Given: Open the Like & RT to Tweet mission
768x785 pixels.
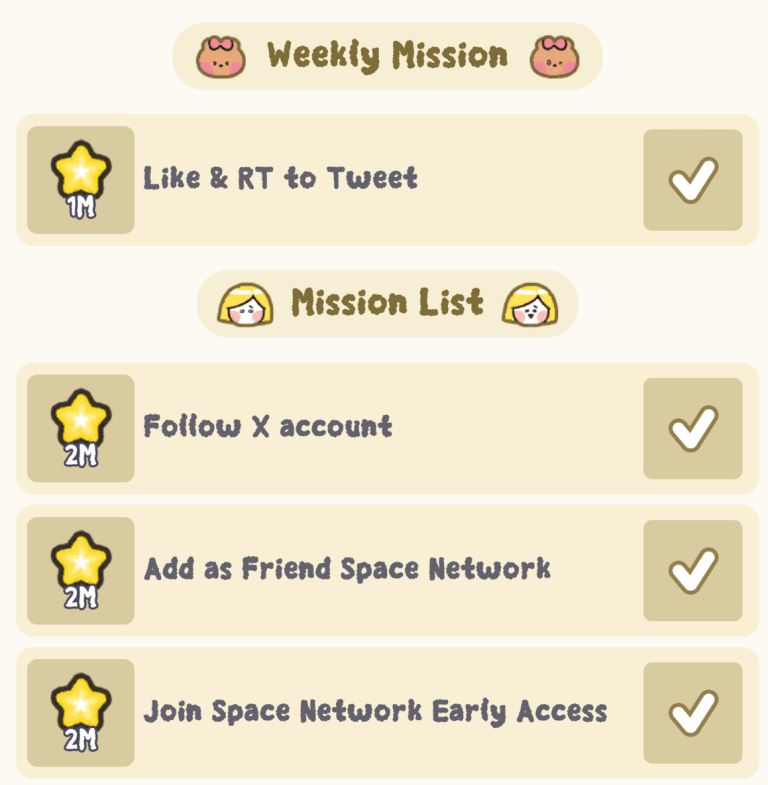Looking at the screenshot, I should (281, 179).
